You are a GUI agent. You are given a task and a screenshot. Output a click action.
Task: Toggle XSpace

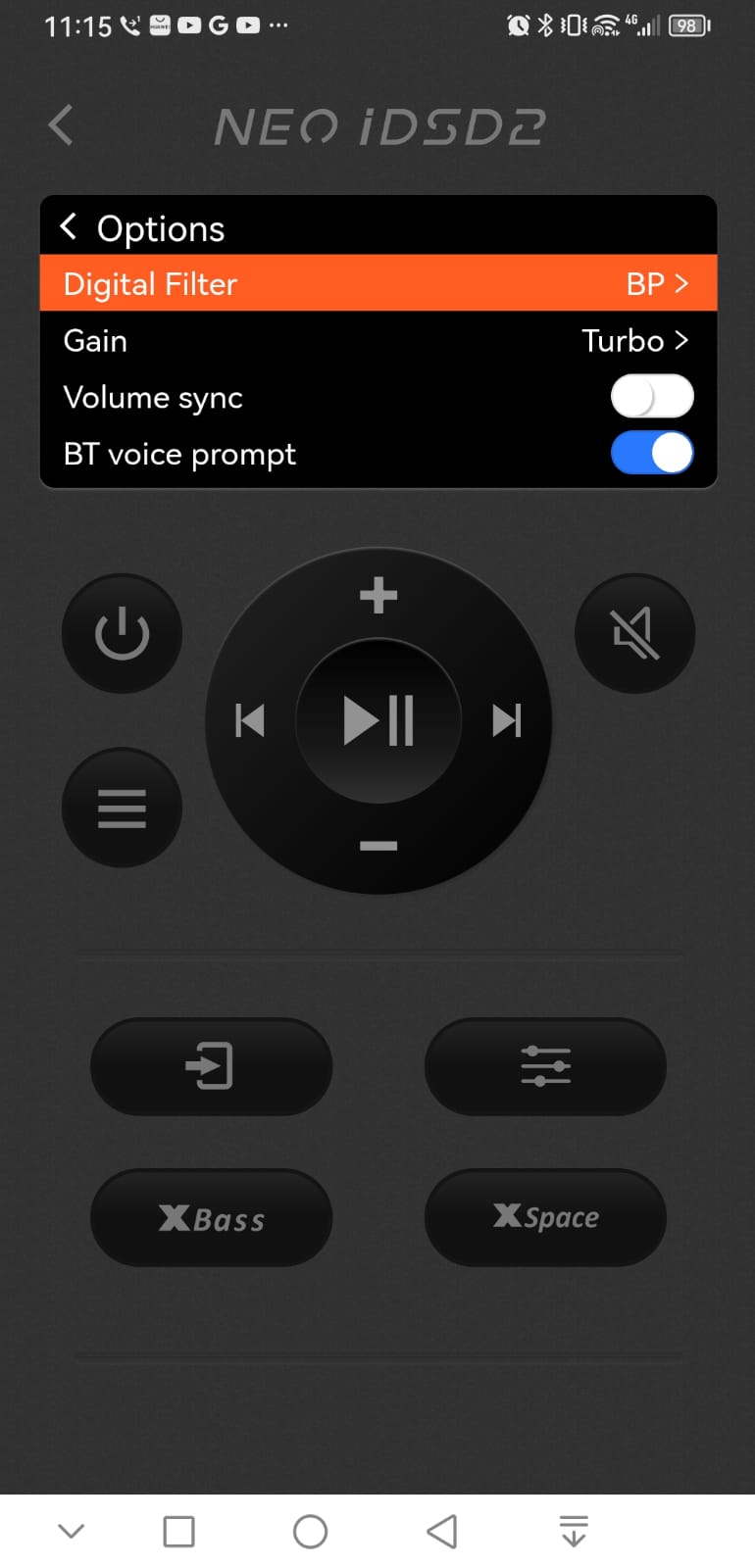click(545, 1218)
